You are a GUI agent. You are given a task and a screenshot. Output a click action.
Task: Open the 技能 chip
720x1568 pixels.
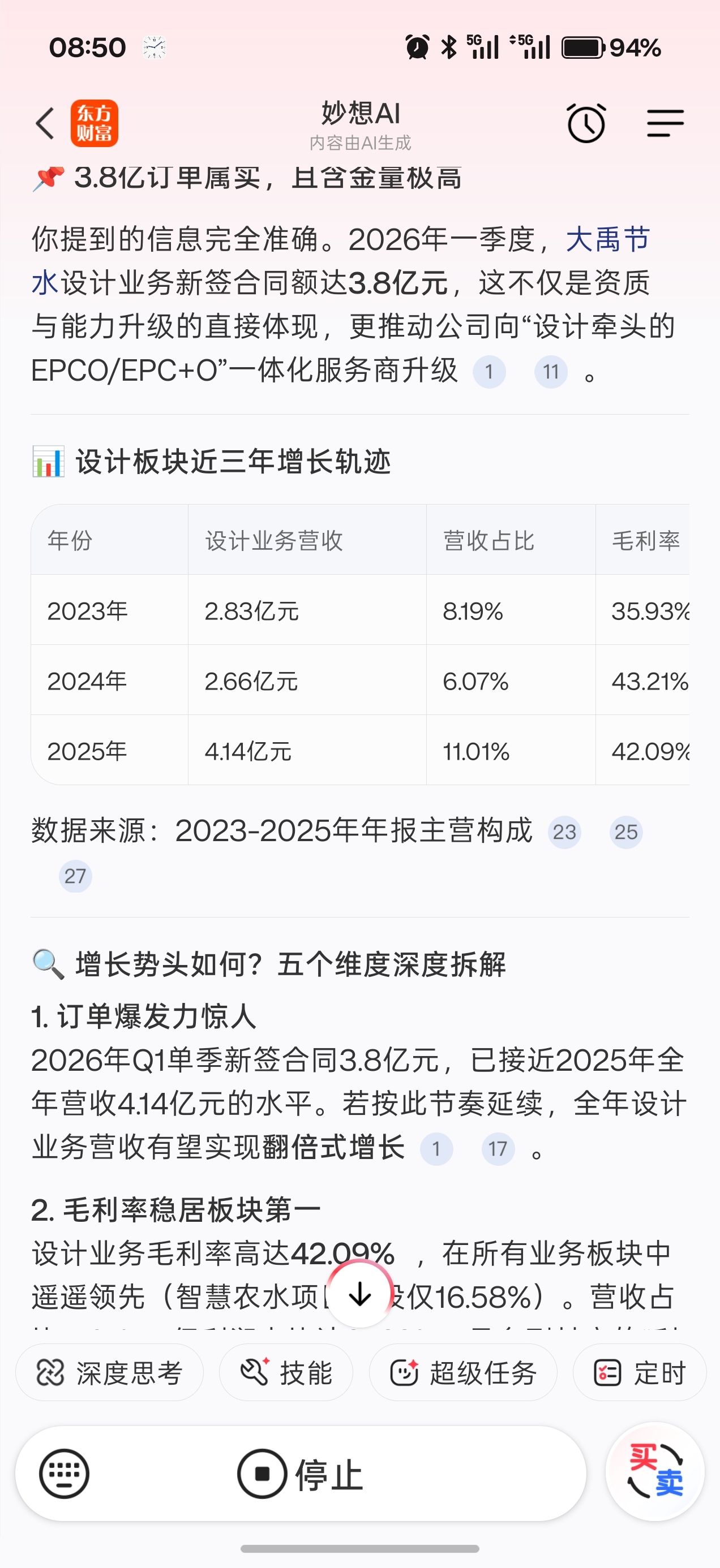click(x=286, y=1373)
